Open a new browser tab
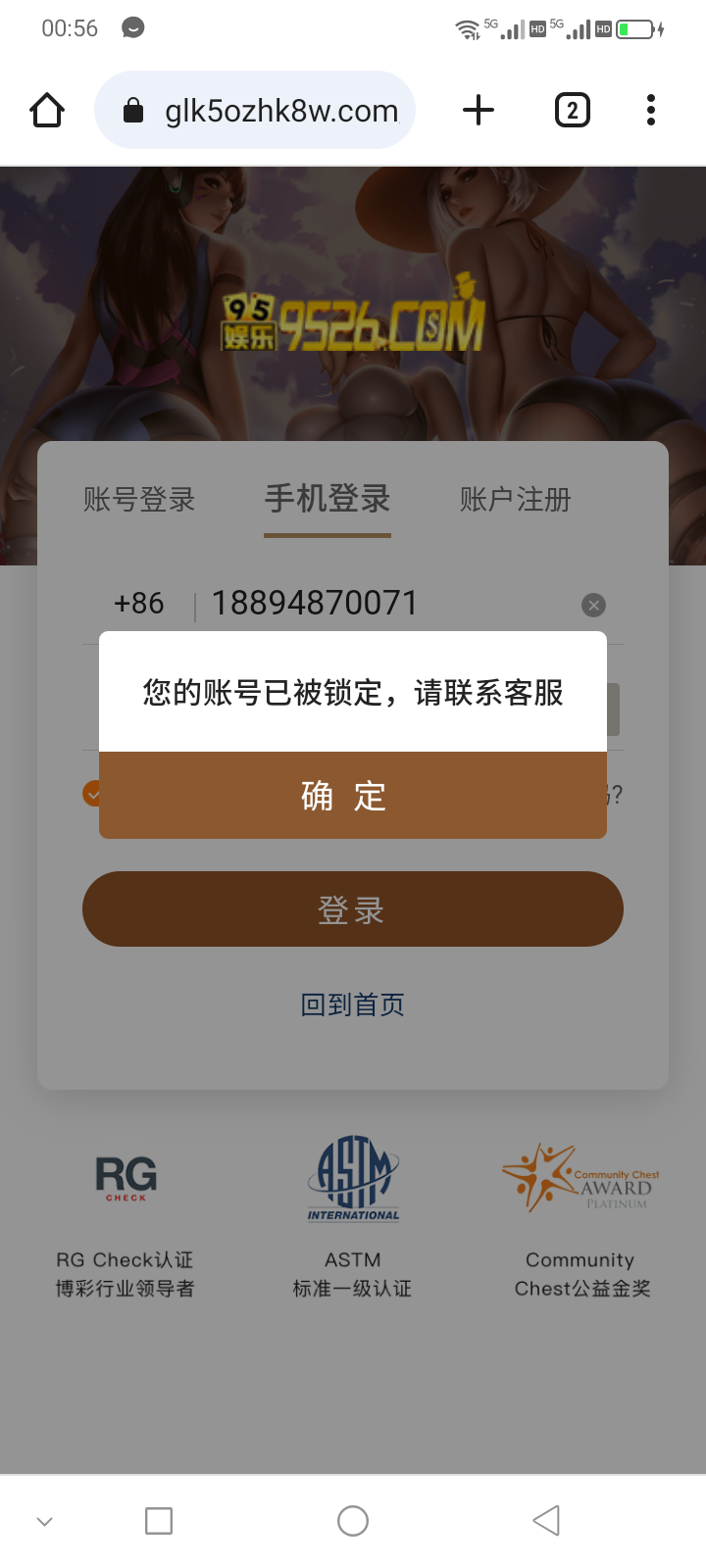 pyautogui.click(x=479, y=110)
